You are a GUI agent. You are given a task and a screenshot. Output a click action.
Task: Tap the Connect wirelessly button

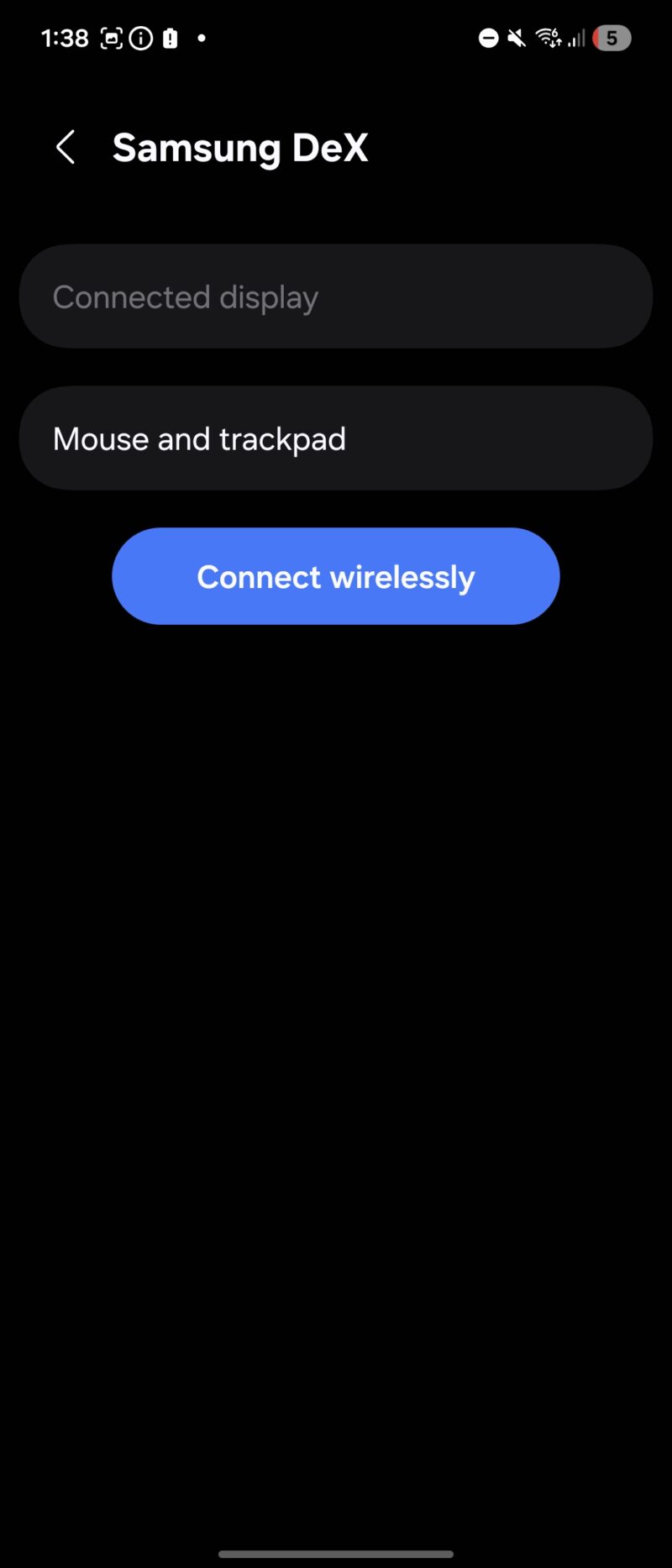point(335,576)
